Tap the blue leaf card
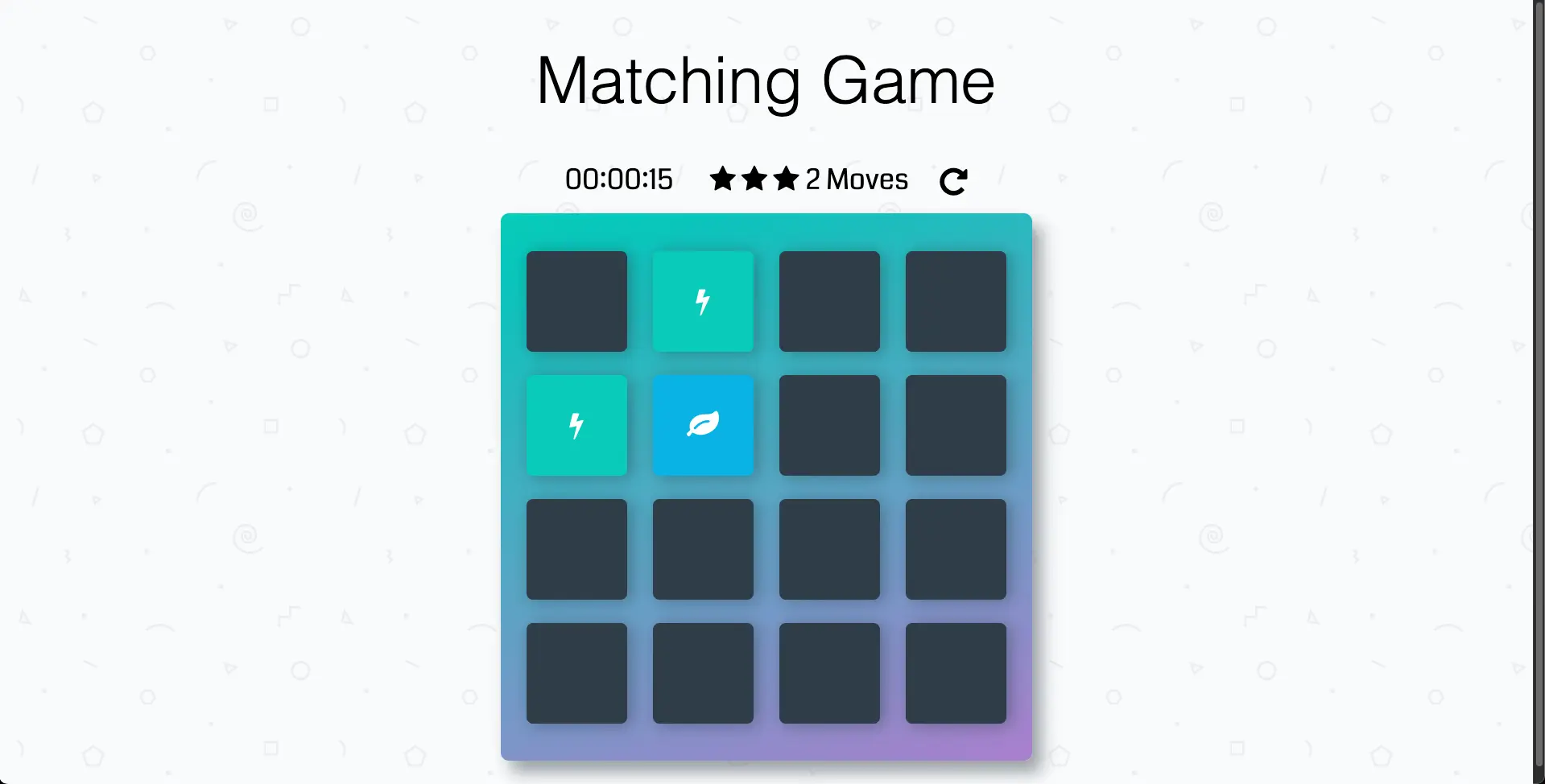This screenshot has width=1545, height=784. (x=703, y=425)
